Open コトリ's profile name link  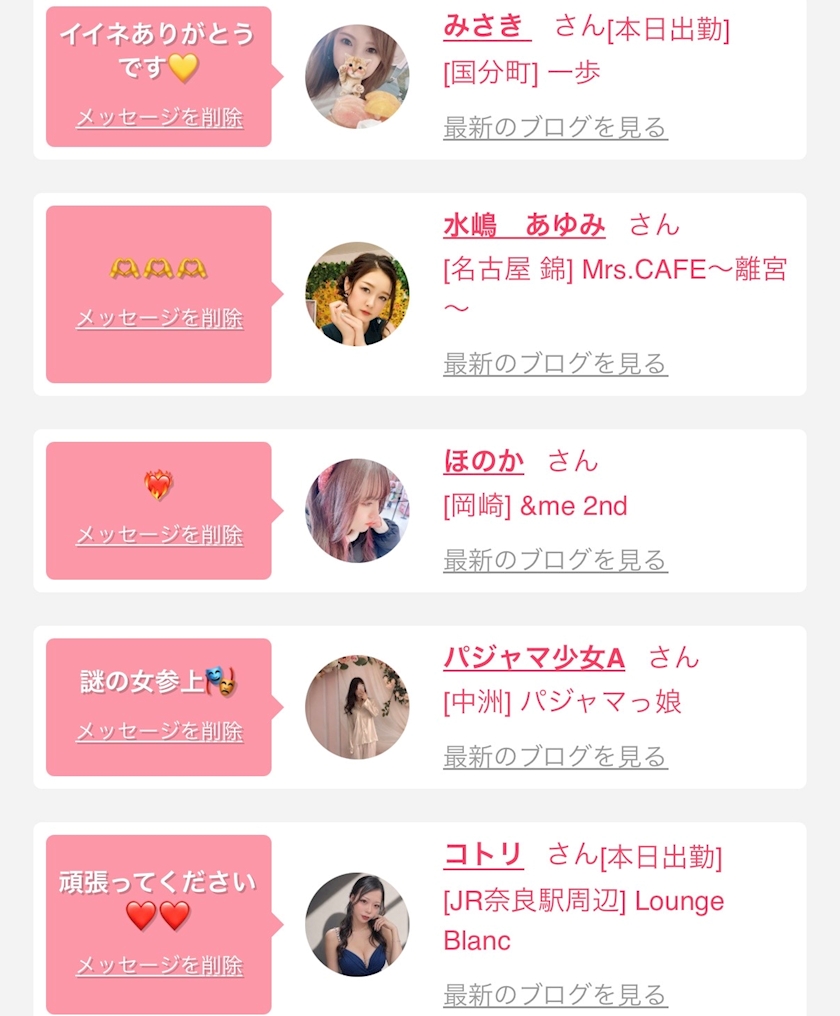coord(484,855)
